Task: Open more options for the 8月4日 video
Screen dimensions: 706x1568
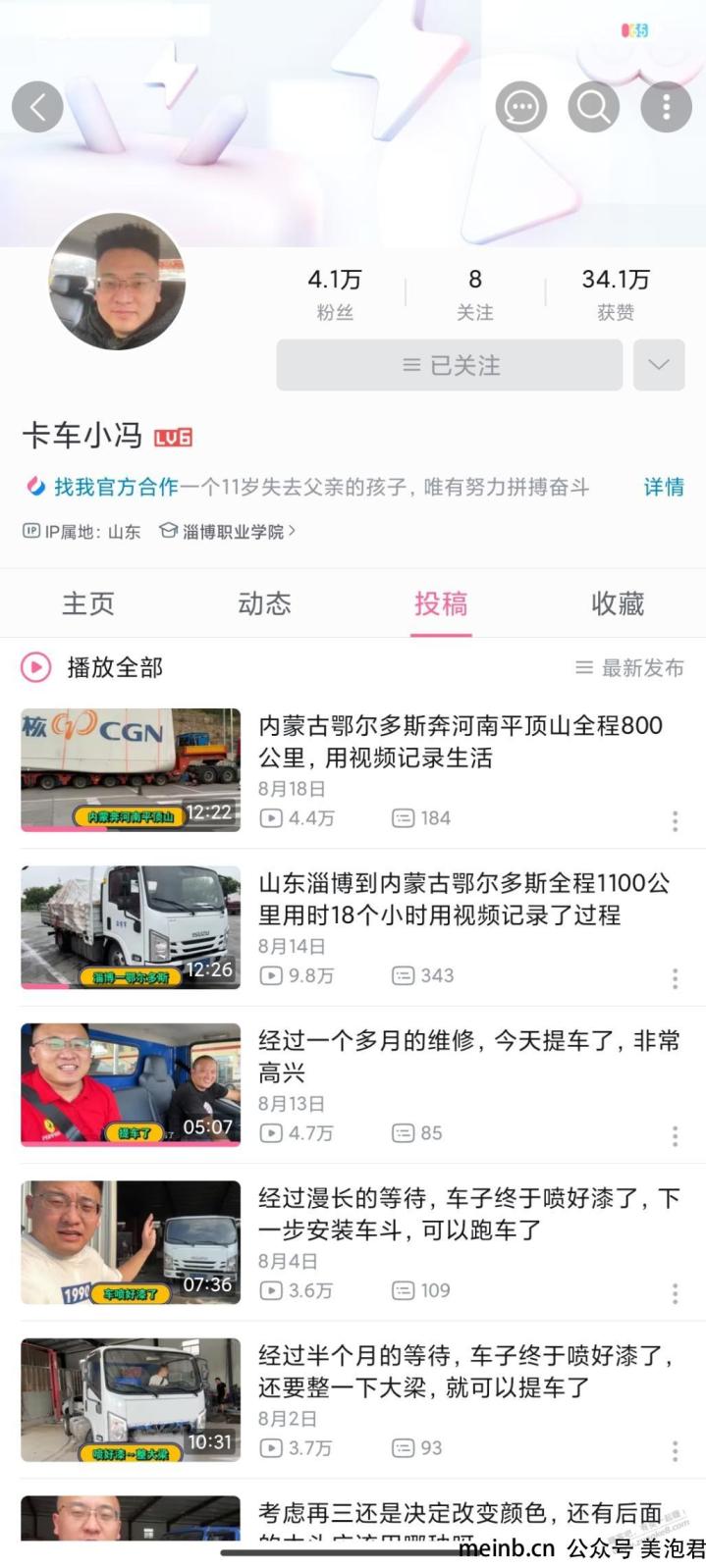Action: [675, 1293]
